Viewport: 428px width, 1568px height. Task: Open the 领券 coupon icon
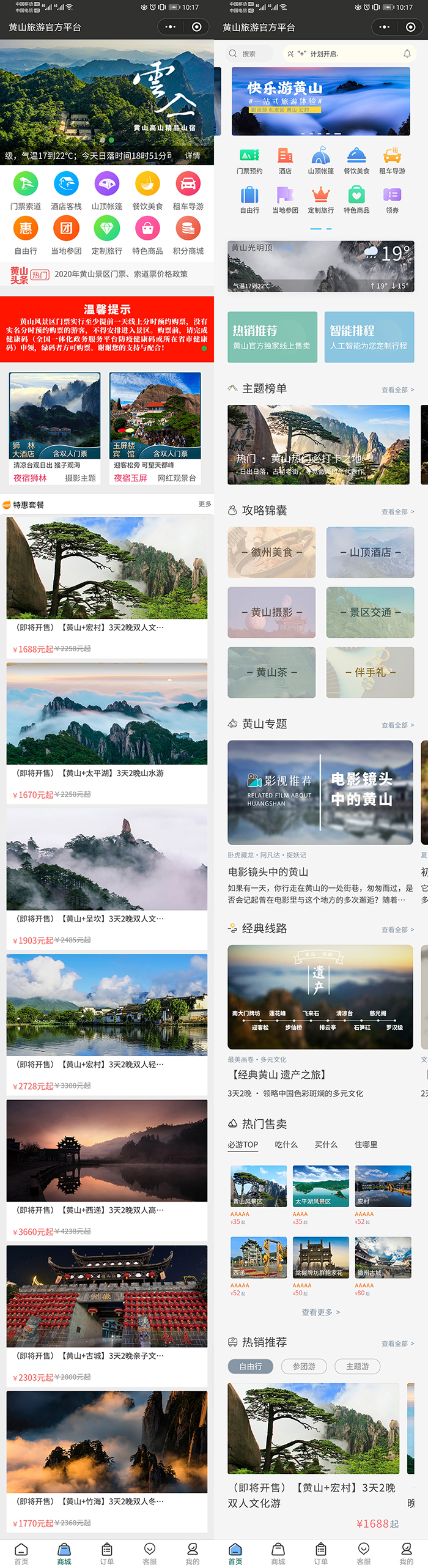pos(392,200)
